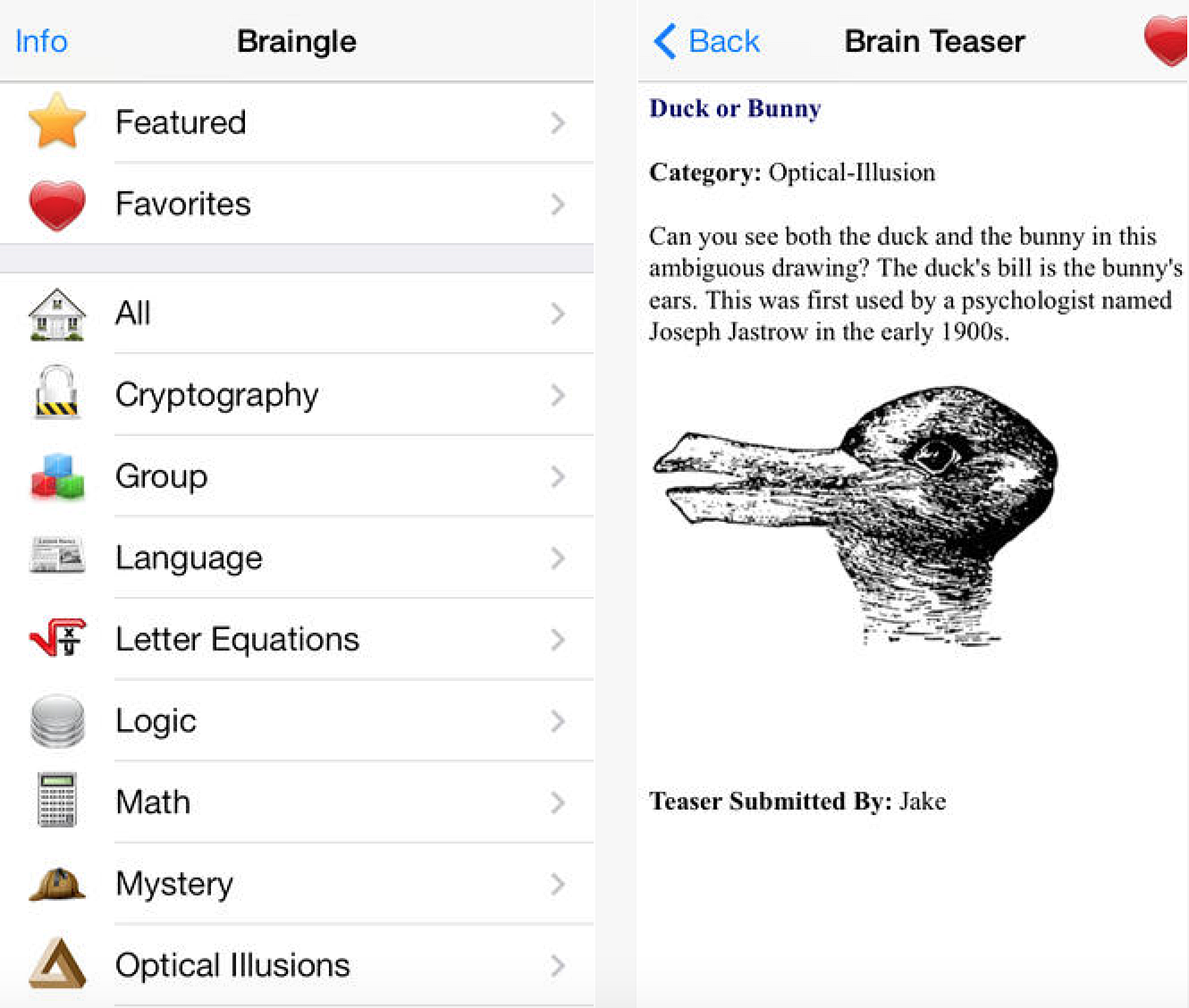Go back from the Brain Teaser

click(706, 41)
